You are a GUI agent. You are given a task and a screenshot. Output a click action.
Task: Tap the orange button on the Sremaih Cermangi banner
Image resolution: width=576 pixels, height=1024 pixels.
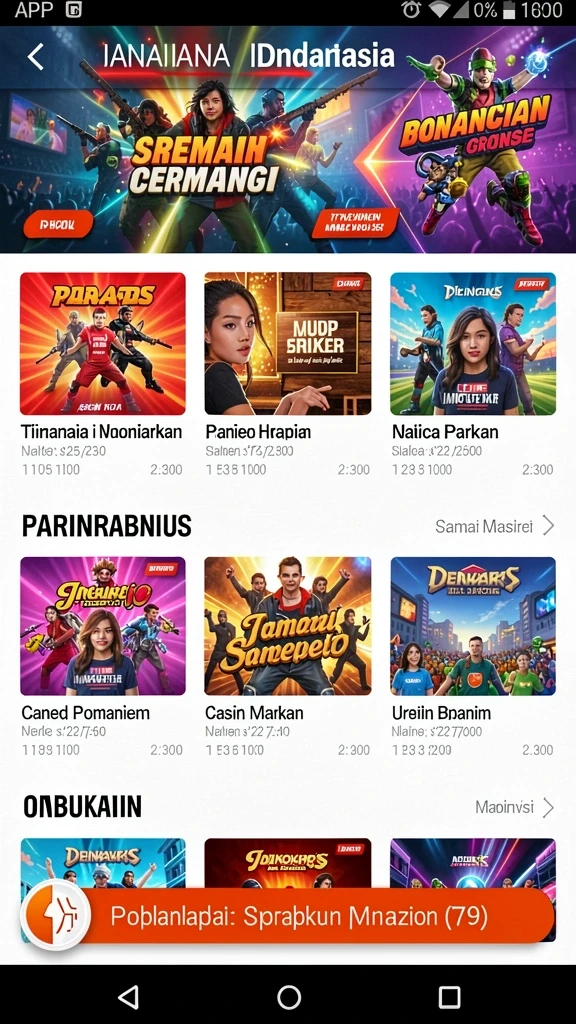point(59,225)
